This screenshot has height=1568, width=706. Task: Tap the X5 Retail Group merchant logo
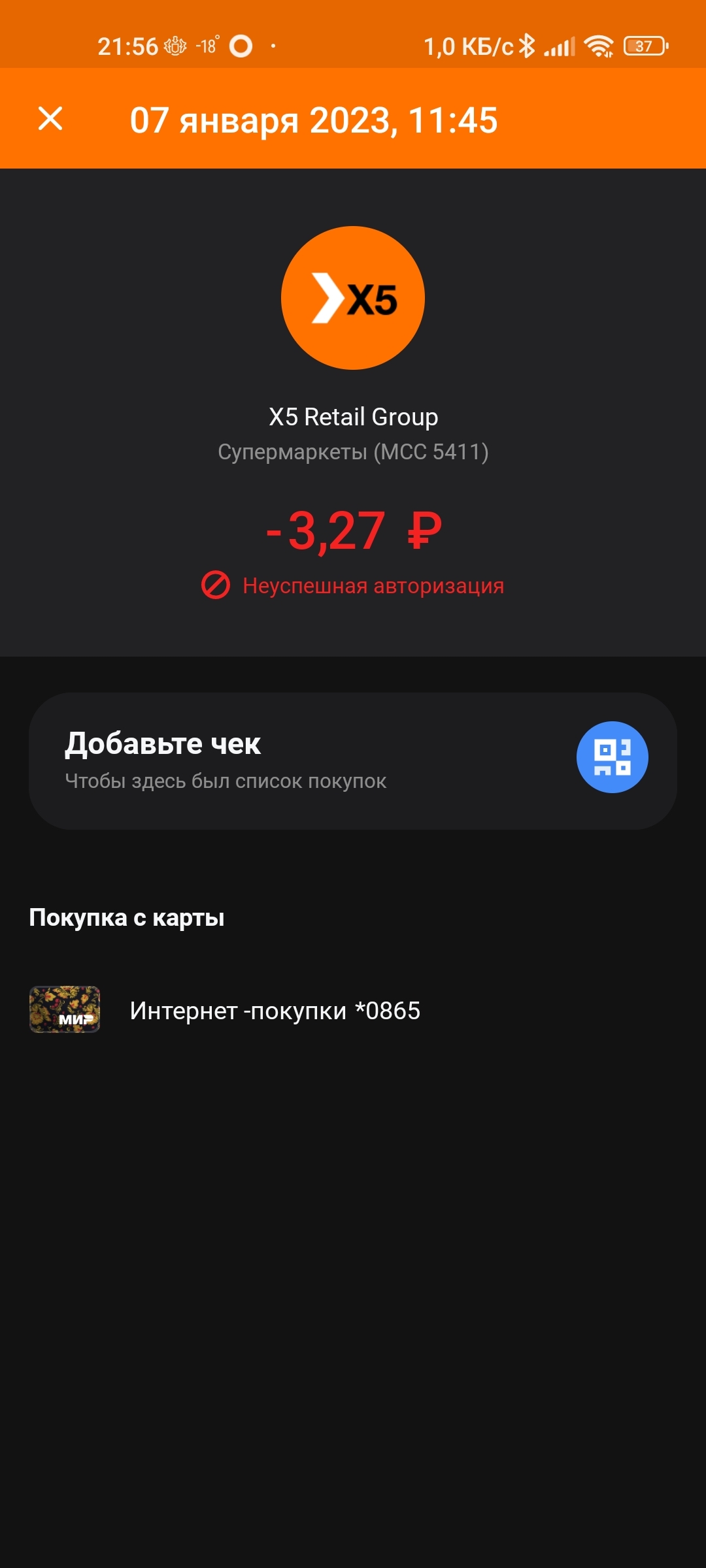[x=353, y=298]
